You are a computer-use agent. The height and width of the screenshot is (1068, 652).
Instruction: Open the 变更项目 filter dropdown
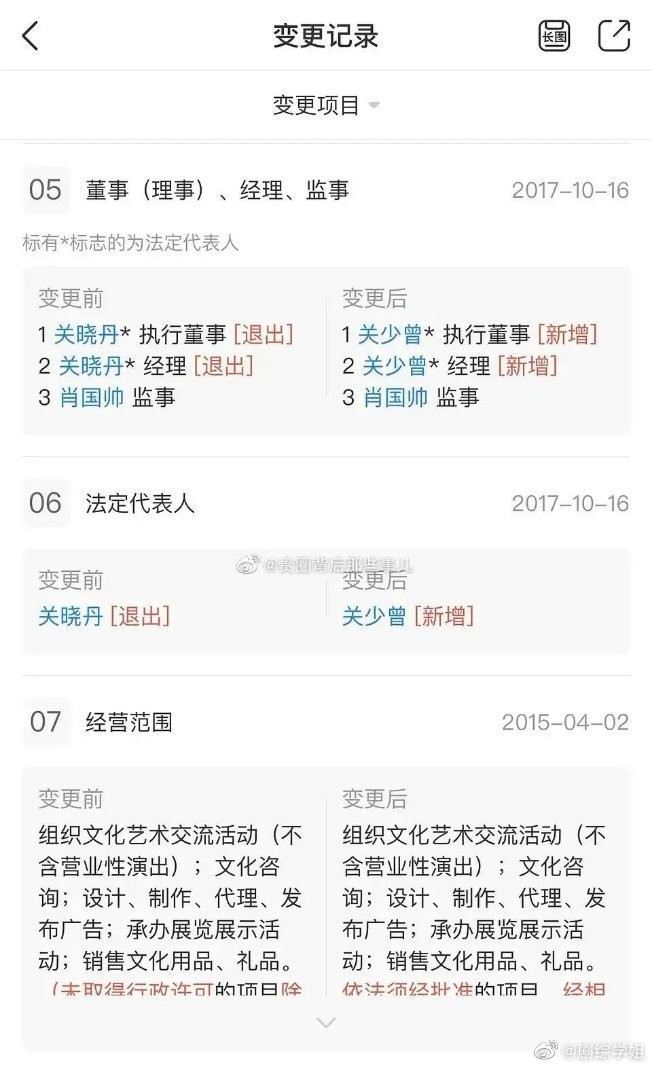tap(326, 105)
